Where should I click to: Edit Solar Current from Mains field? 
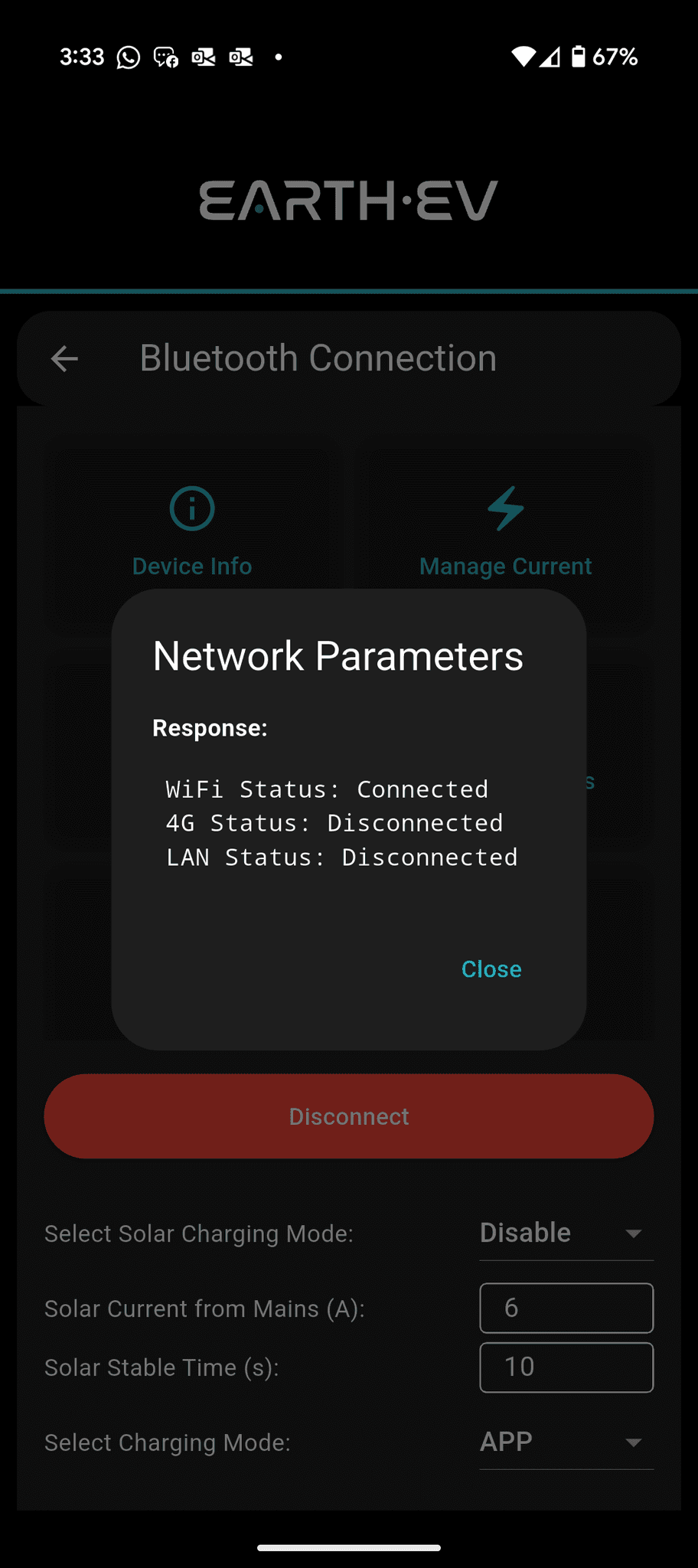click(x=566, y=1308)
